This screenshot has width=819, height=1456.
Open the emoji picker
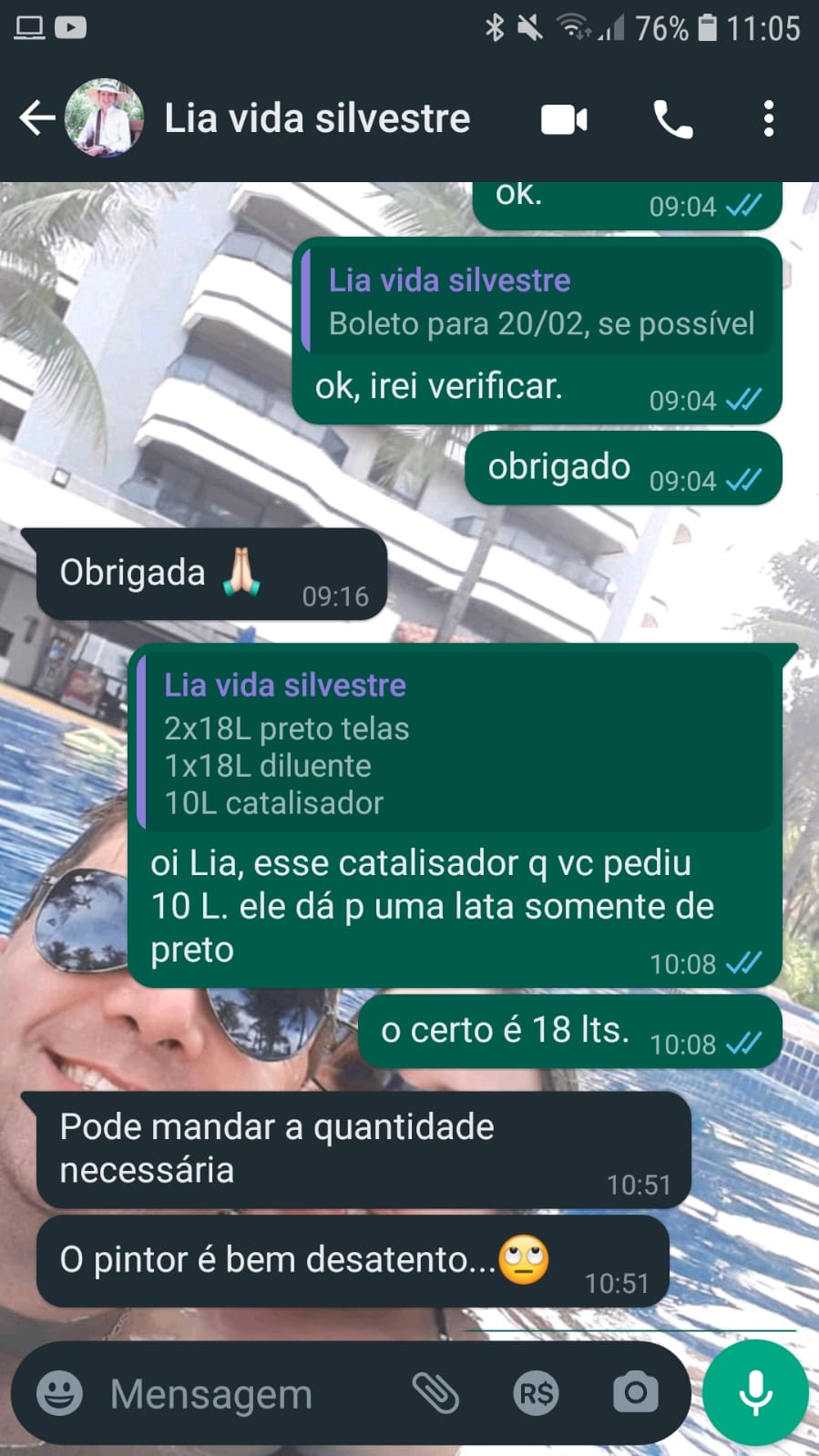[x=60, y=1393]
